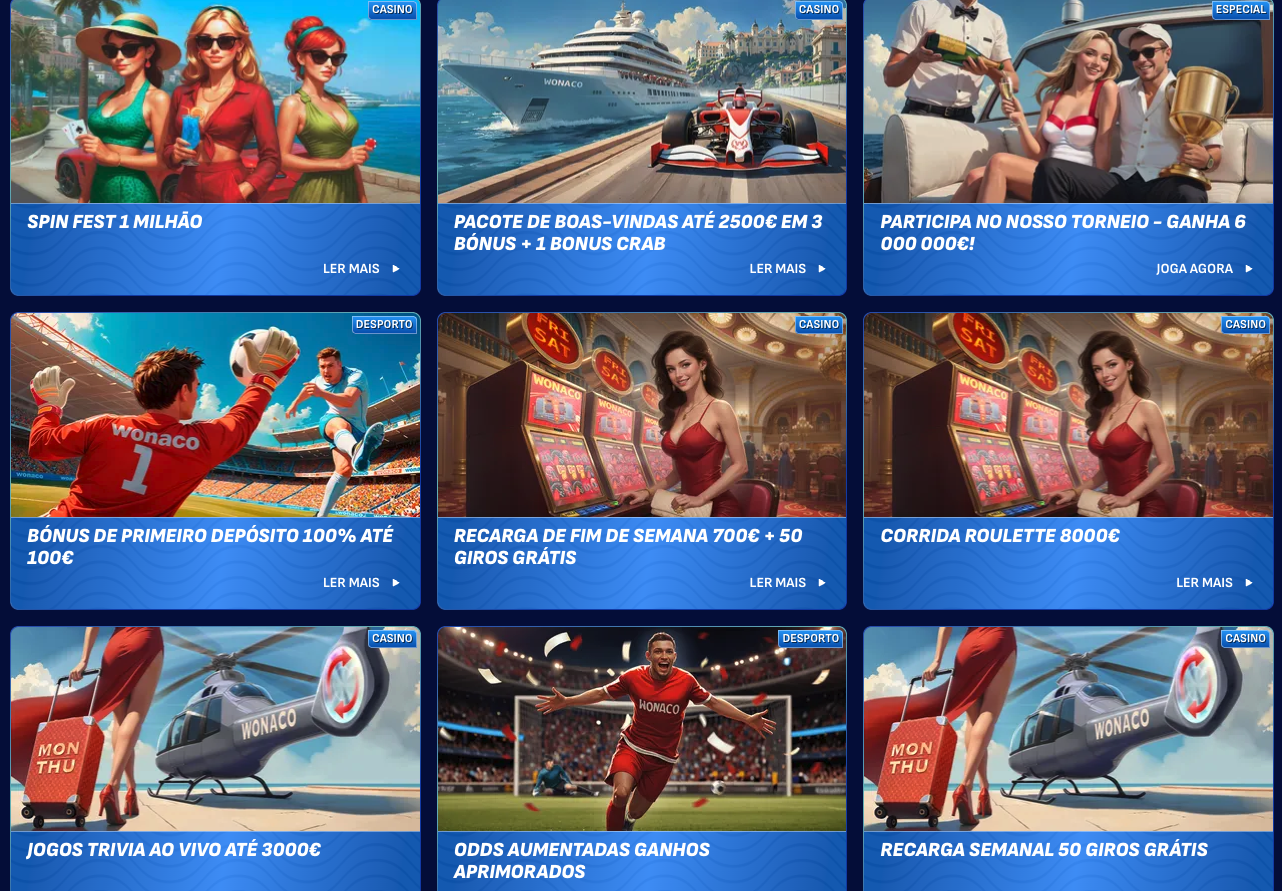This screenshot has height=891, width=1282.
Task: Tap Joga Agora on the tournament card
Action: point(1203,269)
